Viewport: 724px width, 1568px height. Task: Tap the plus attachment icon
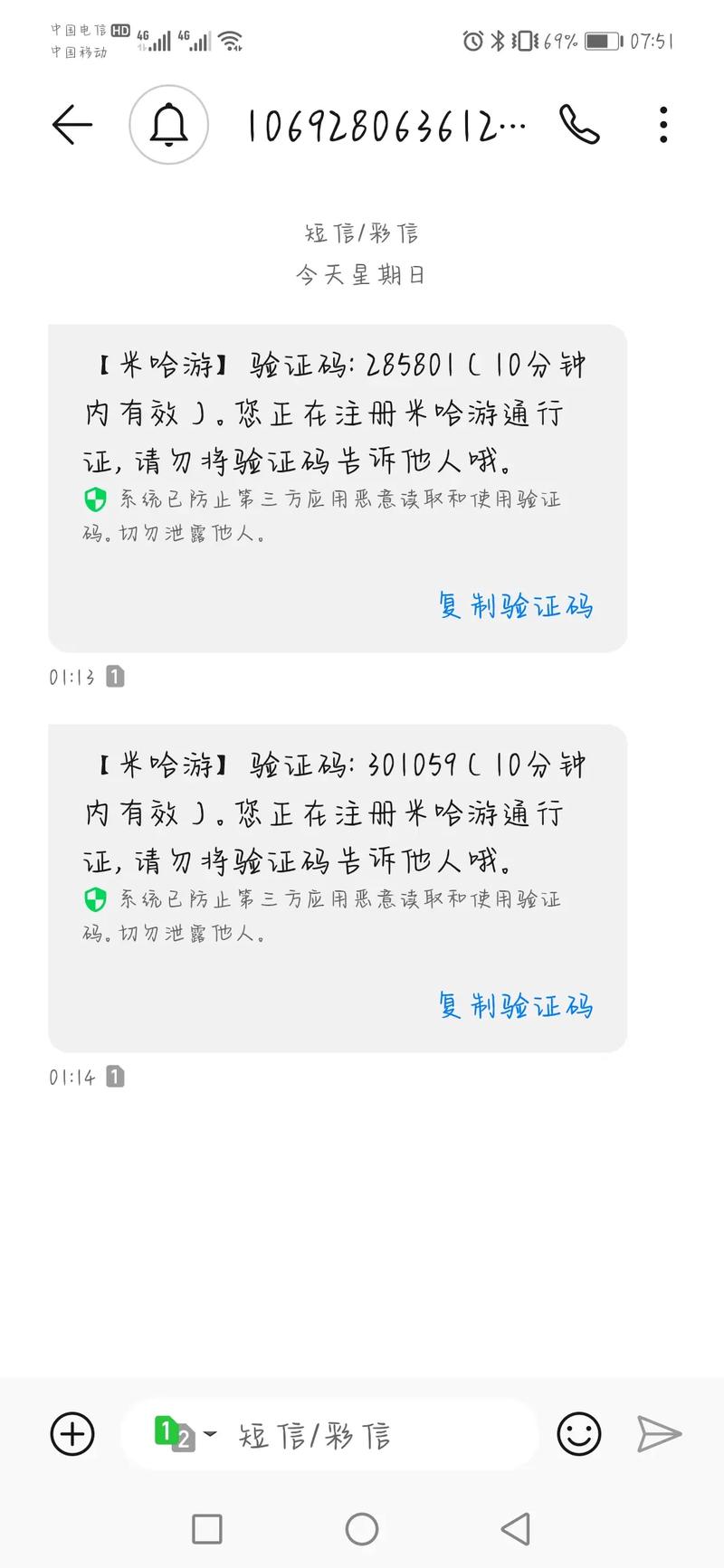click(71, 1434)
